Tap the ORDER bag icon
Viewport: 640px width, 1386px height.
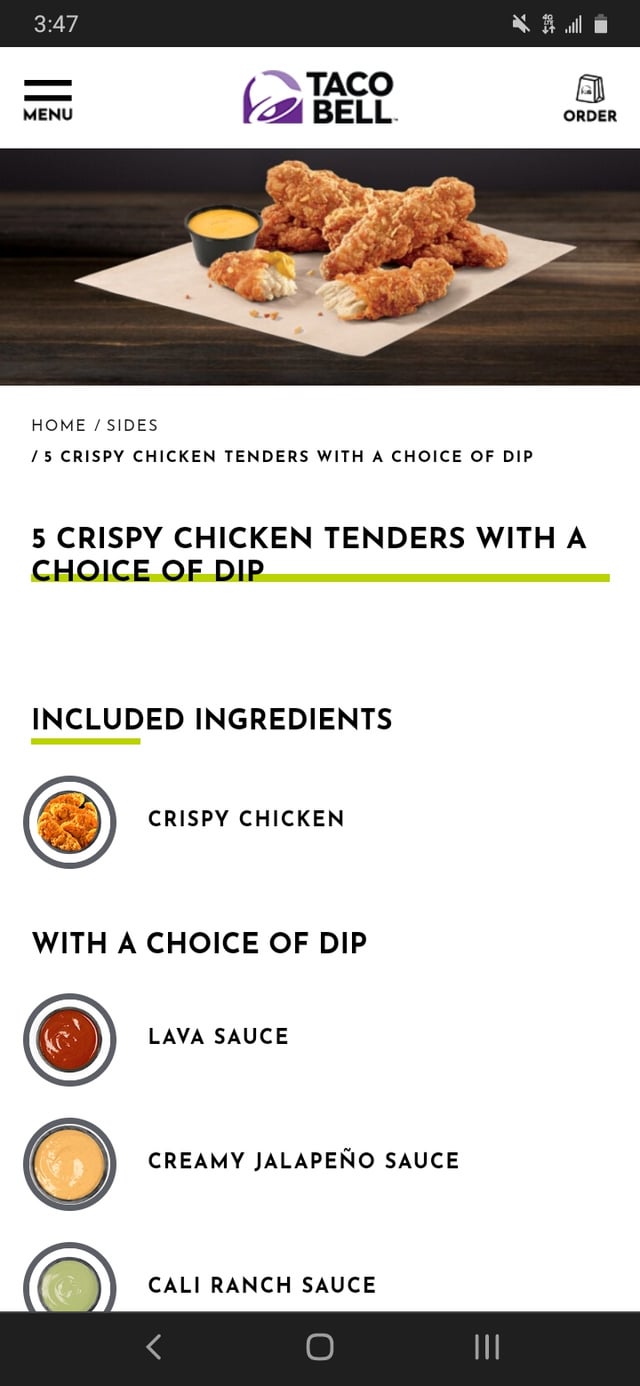point(589,98)
